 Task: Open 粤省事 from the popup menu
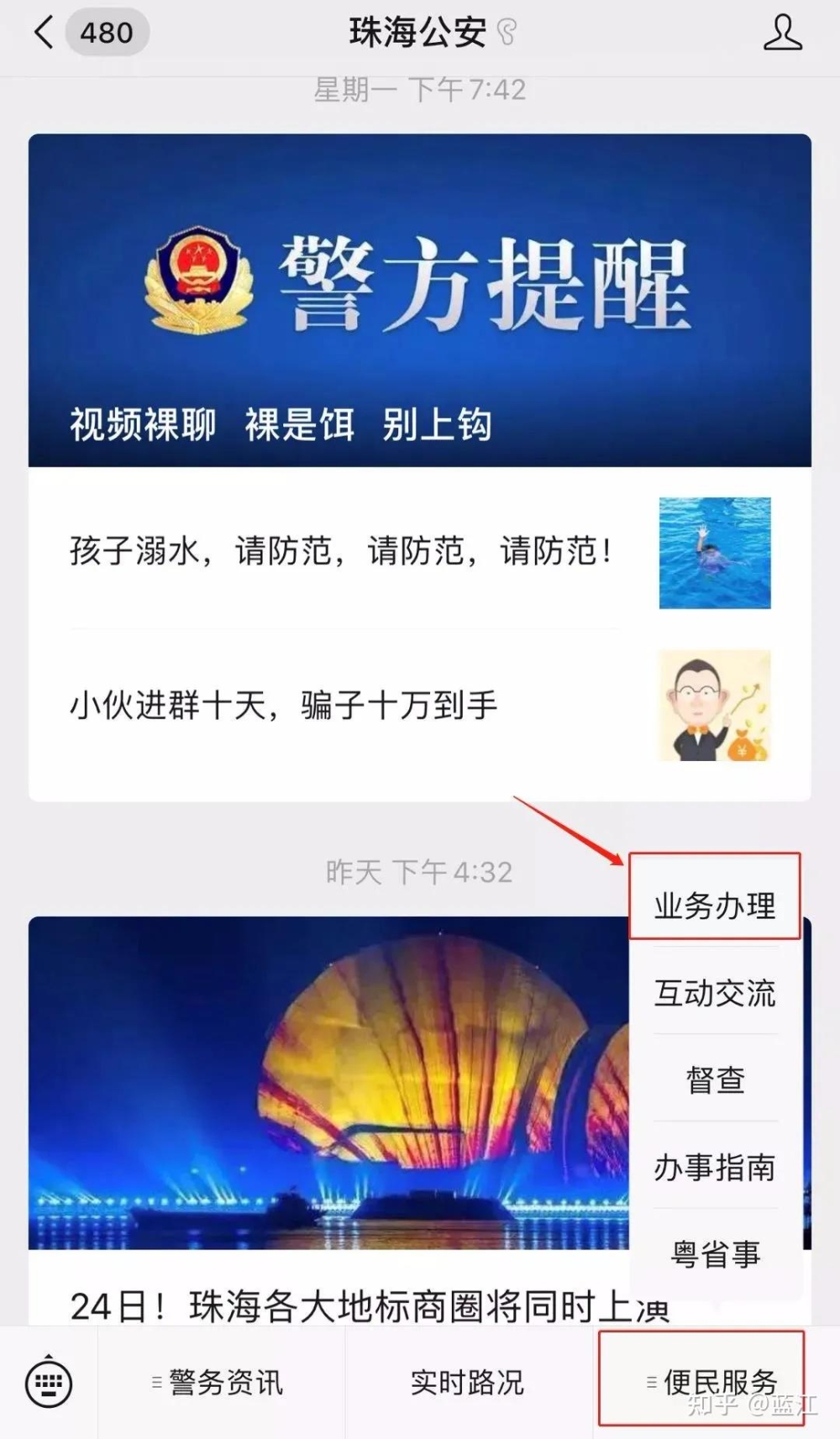[715, 1254]
